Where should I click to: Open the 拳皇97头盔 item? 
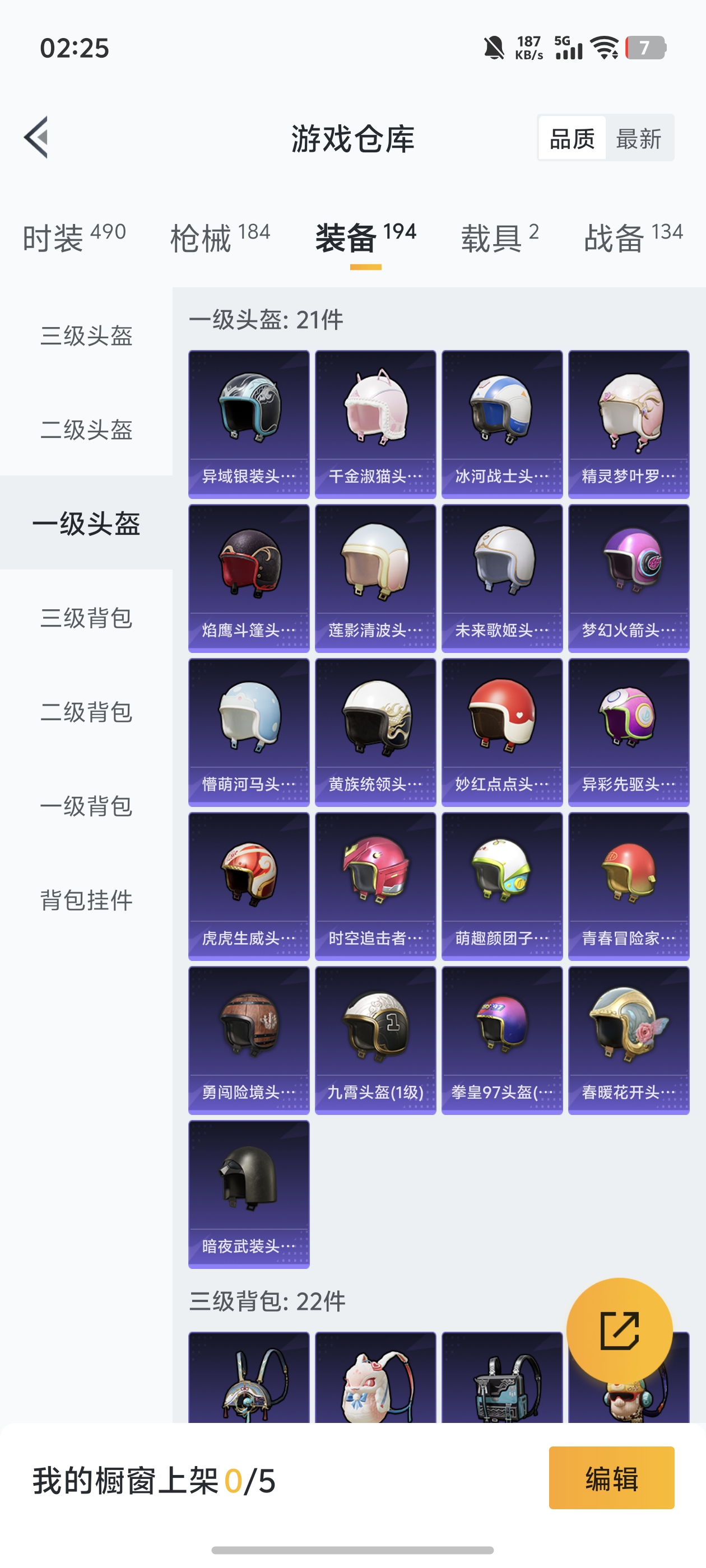502,1040
